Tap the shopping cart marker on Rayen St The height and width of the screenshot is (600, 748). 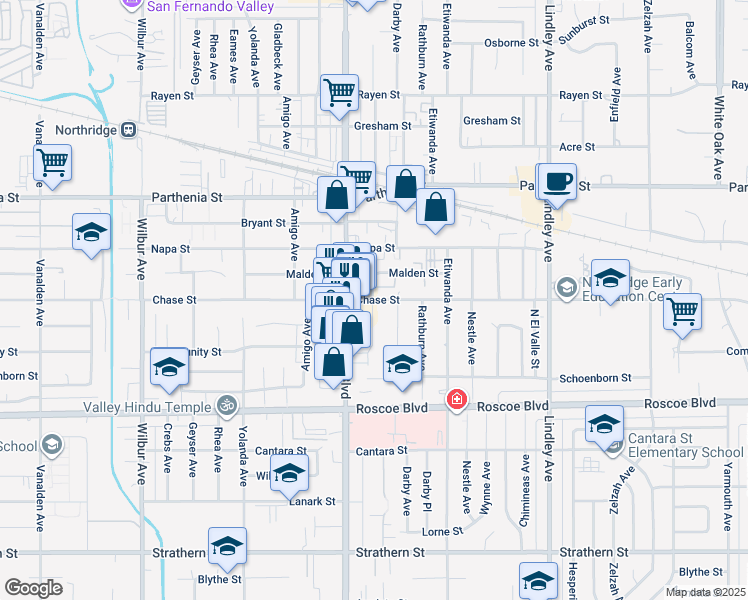pyautogui.click(x=339, y=93)
